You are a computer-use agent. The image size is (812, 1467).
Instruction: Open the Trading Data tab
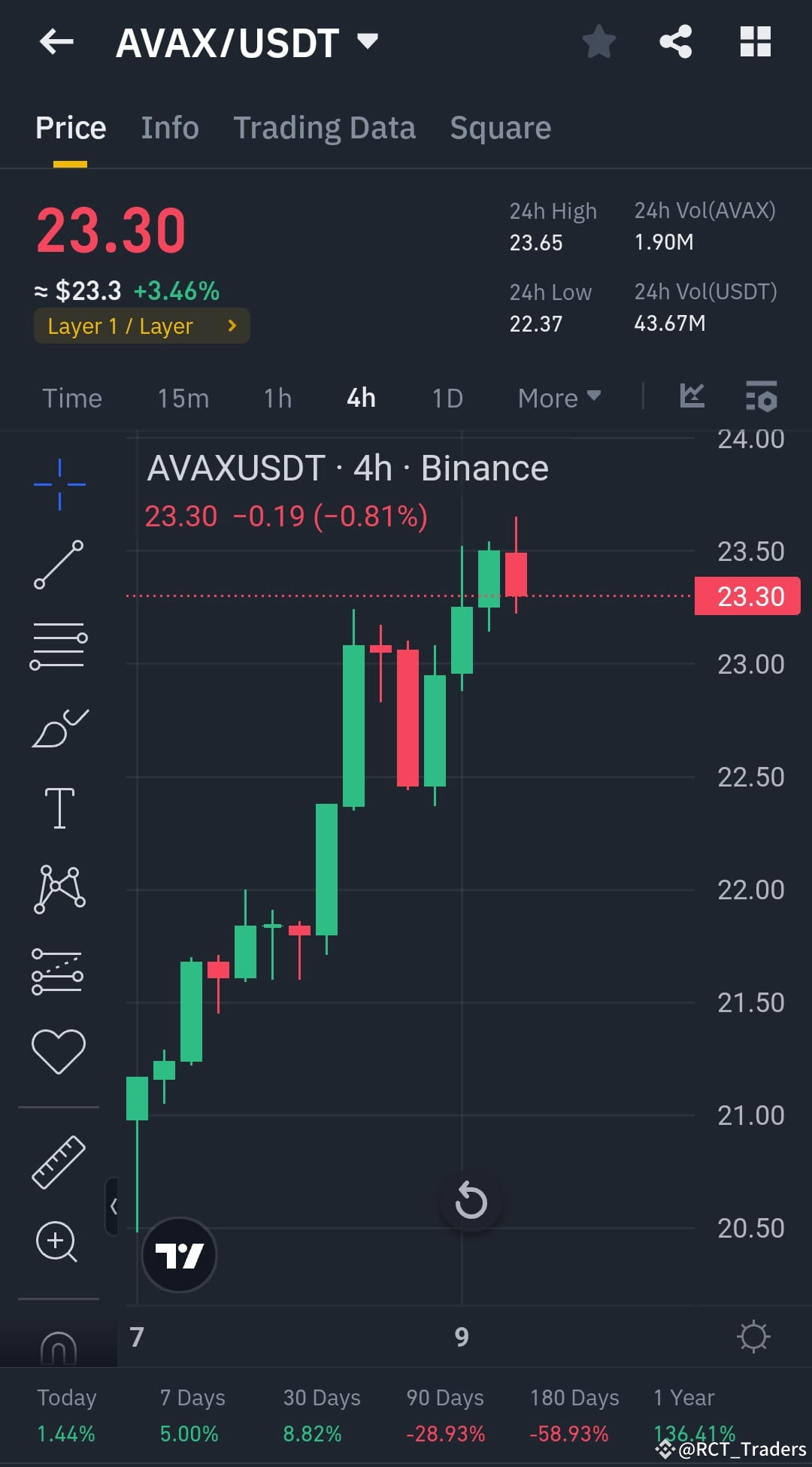[x=325, y=126]
